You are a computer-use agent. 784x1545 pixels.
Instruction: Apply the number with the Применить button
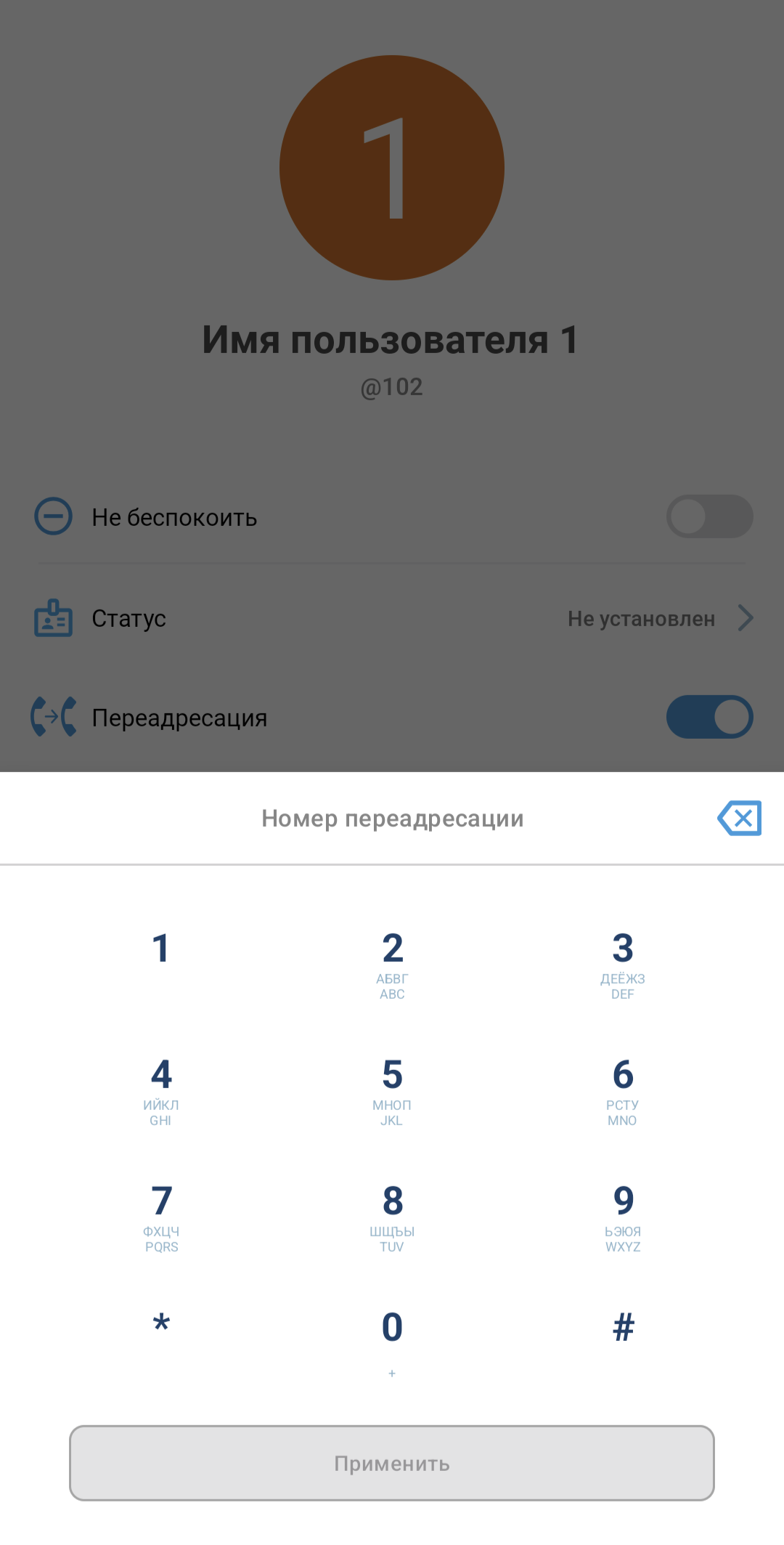(x=392, y=1463)
